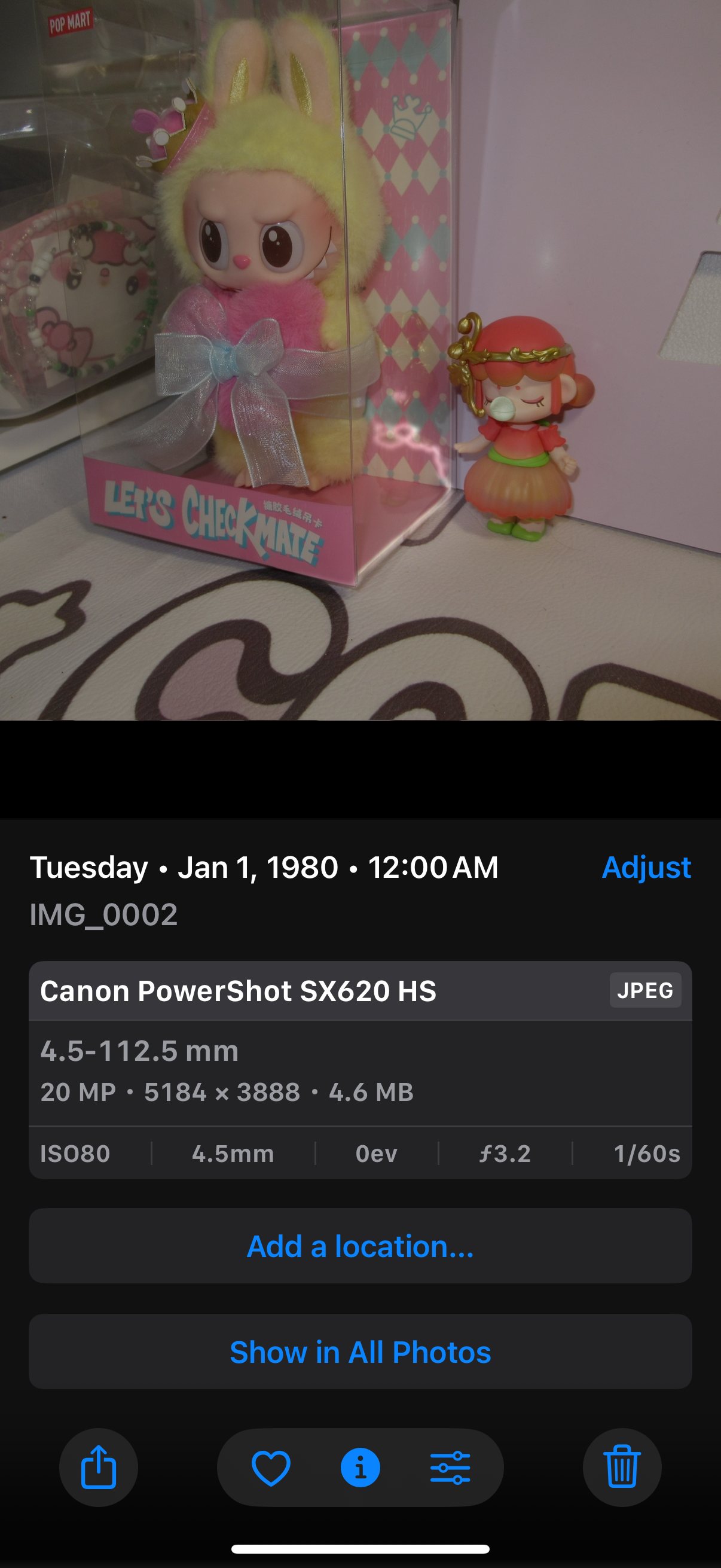The width and height of the screenshot is (721, 1568).
Task: Select Show in All Photos
Action: point(360,1352)
